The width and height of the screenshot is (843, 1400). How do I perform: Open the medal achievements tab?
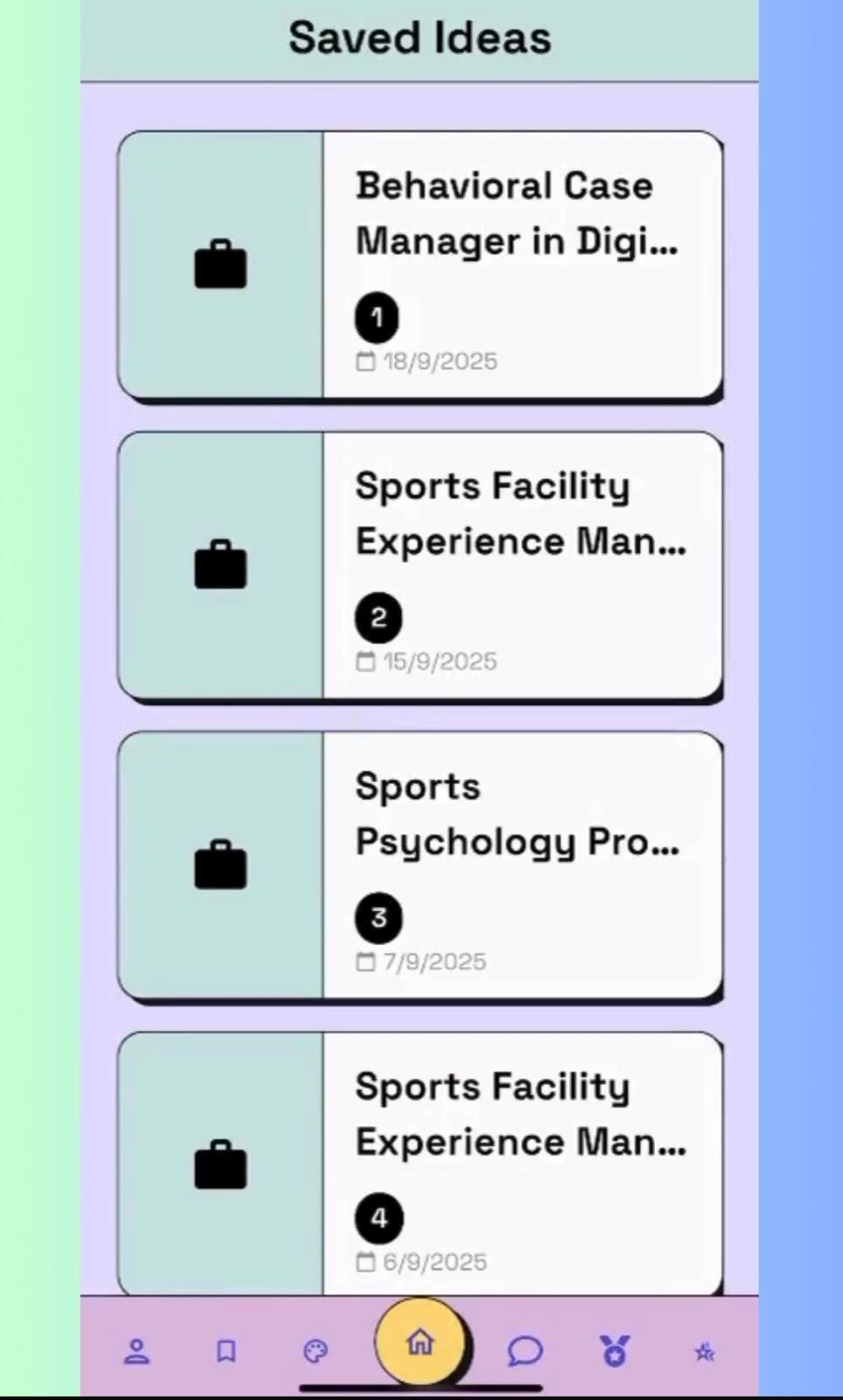615,1352
